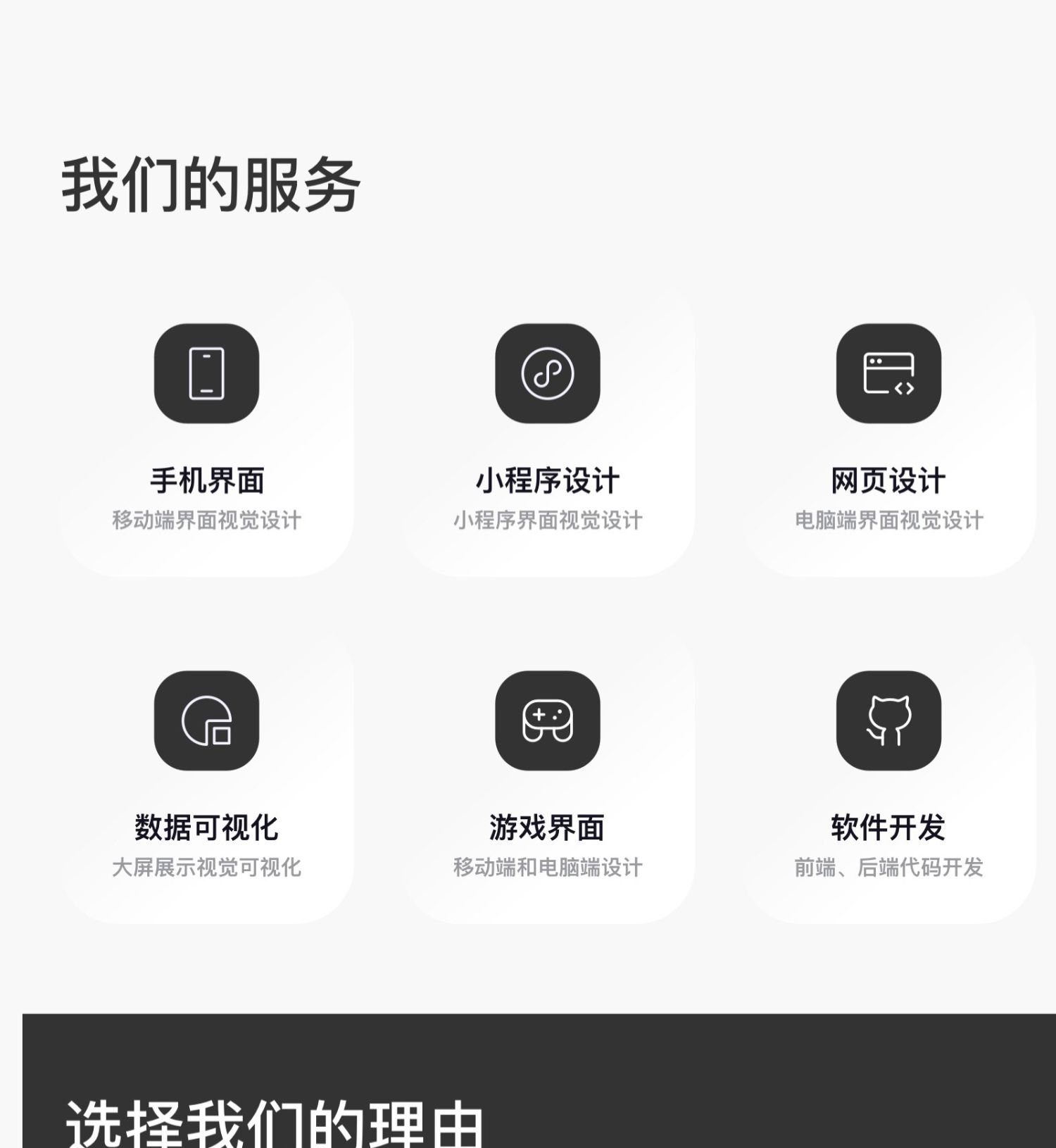The width and height of the screenshot is (1056, 1148).
Task: Click the 数据可视化 heading
Action: pyautogui.click(x=206, y=829)
